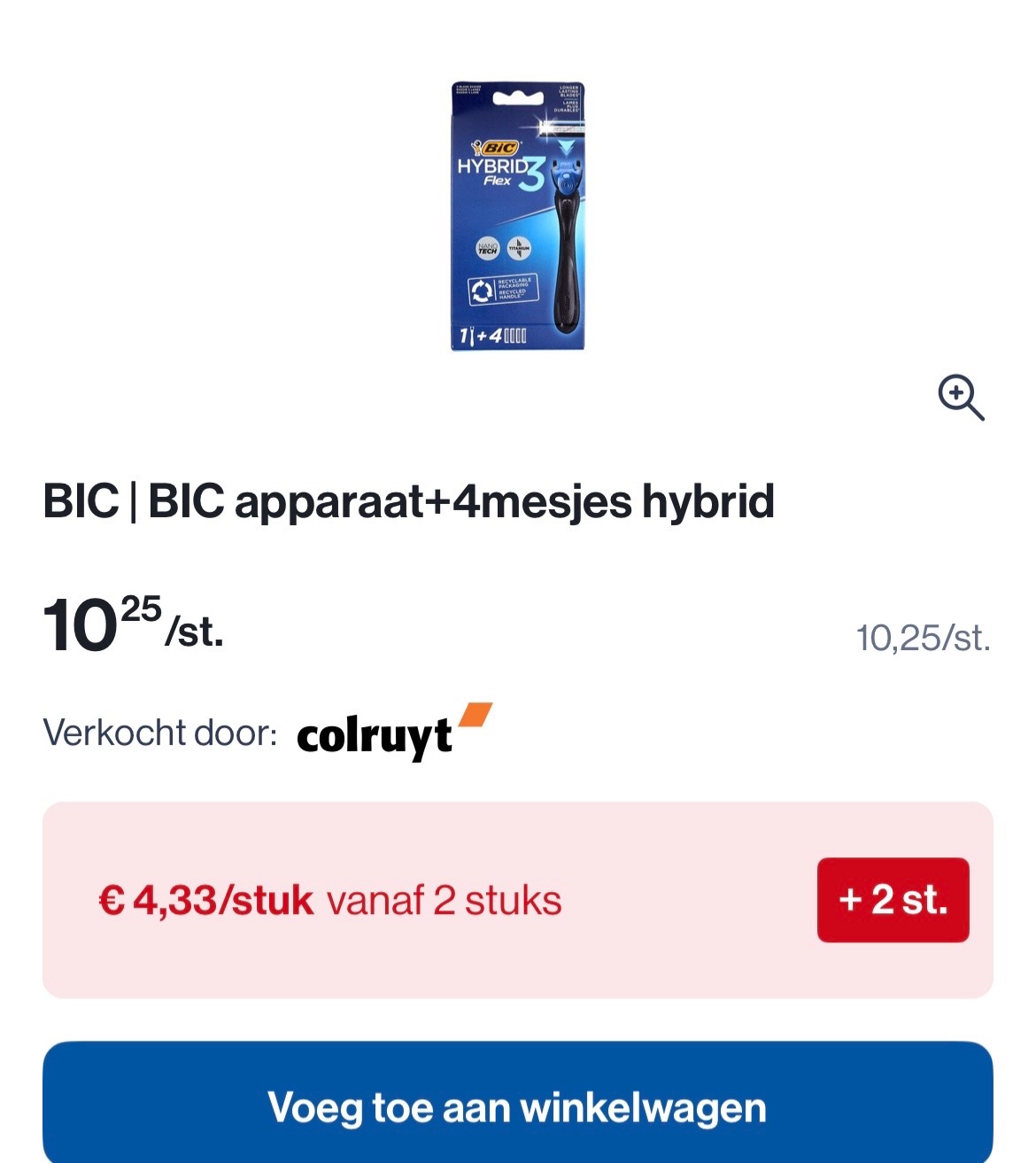Select the 10,25/st. price shown on the right
This screenshot has width=1036, height=1163.
[x=924, y=640]
